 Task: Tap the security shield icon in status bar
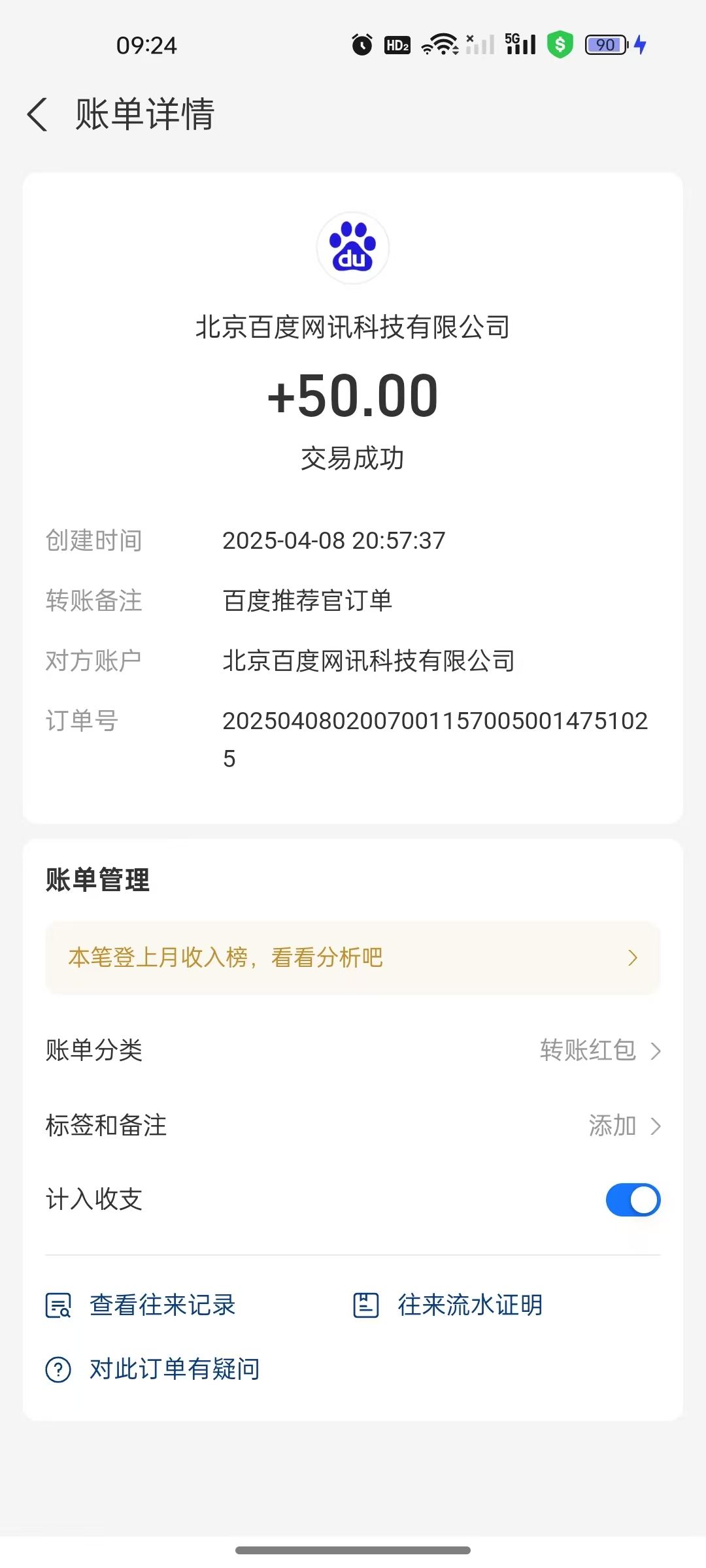pos(561,43)
